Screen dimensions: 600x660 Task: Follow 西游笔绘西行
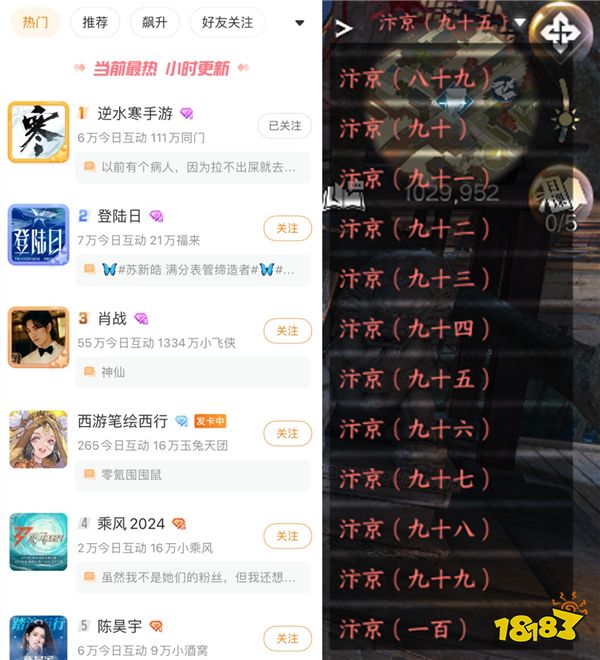click(287, 433)
